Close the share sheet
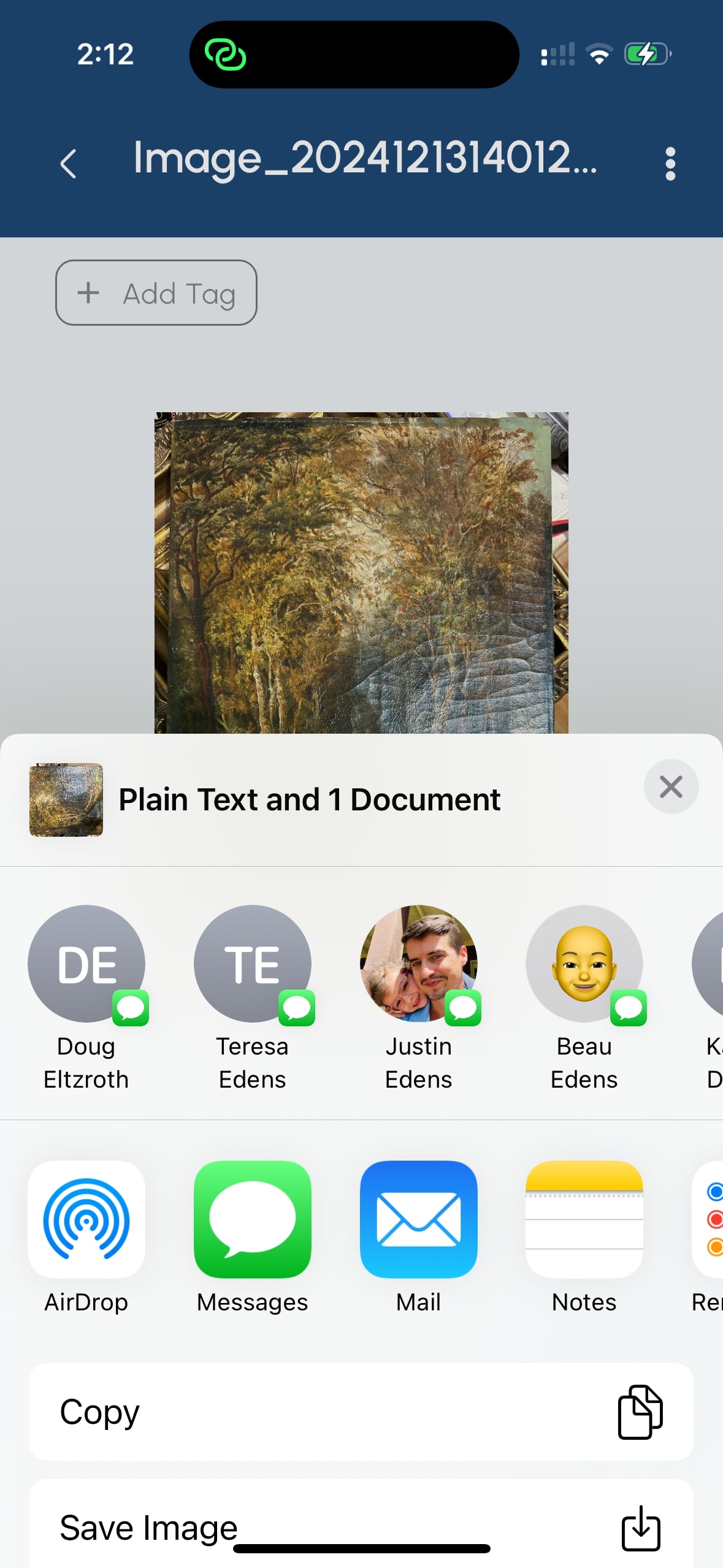 671,786
